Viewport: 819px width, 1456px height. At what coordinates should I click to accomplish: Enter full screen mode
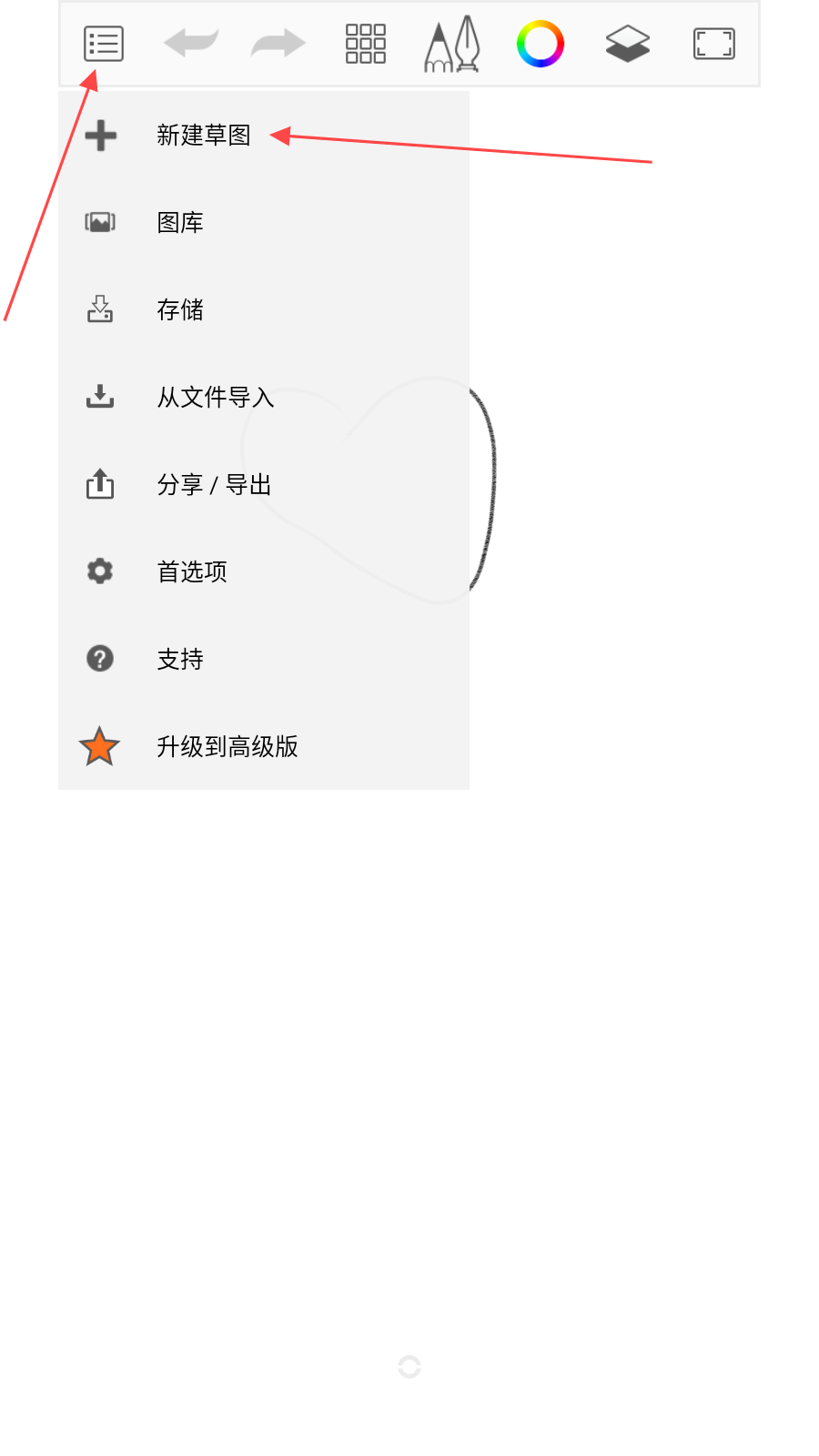[714, 44]
